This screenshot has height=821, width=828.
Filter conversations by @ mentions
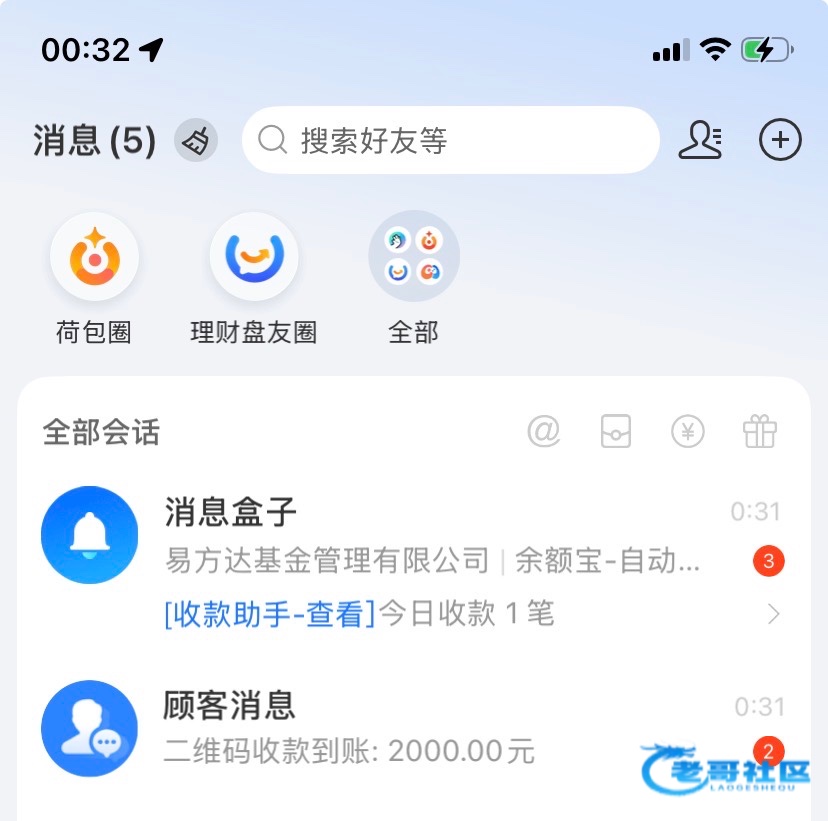click(x=544, y=431)
